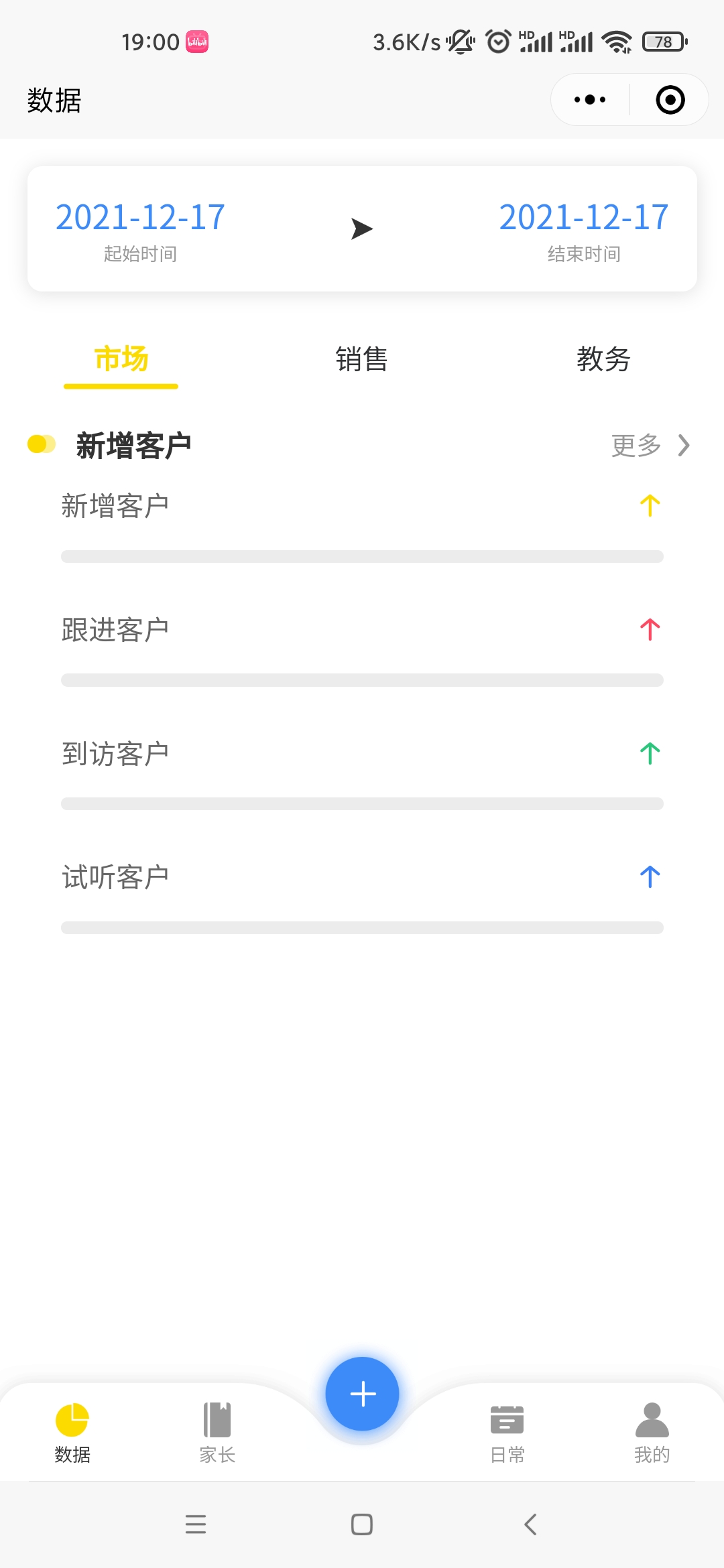Screen dimensions: 724x1568
Task: Switch to the 教务 tab
Action: [x=603, y=359]
